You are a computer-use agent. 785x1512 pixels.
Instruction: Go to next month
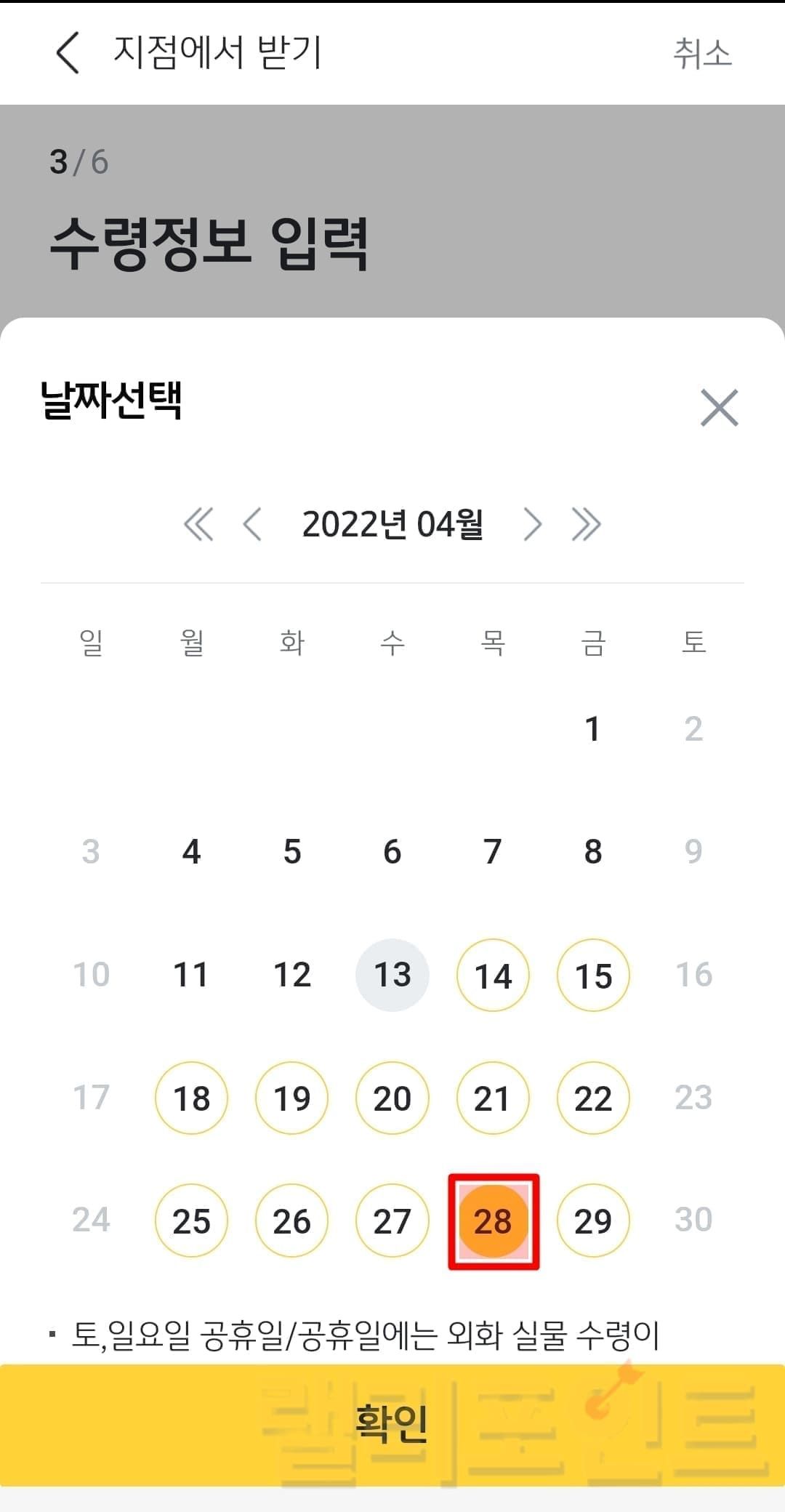(533, 524)
